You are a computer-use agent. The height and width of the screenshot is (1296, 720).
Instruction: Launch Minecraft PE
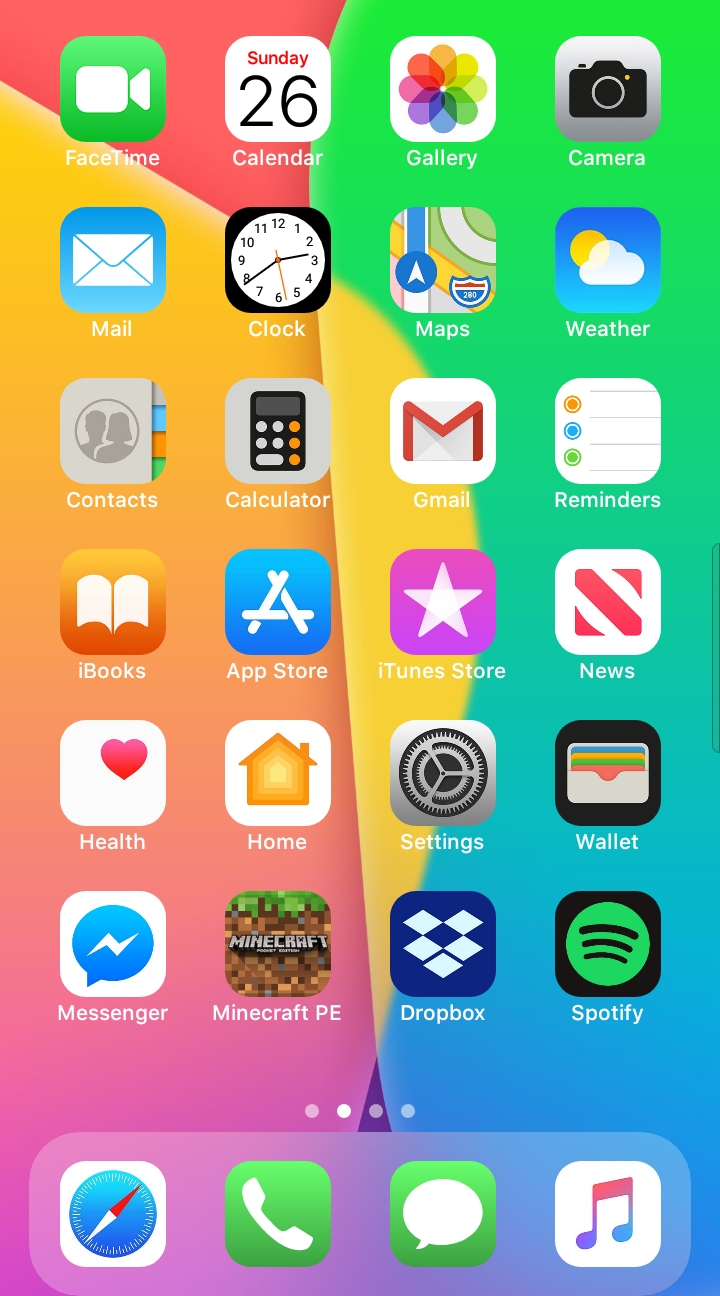[x=278, y=943]
